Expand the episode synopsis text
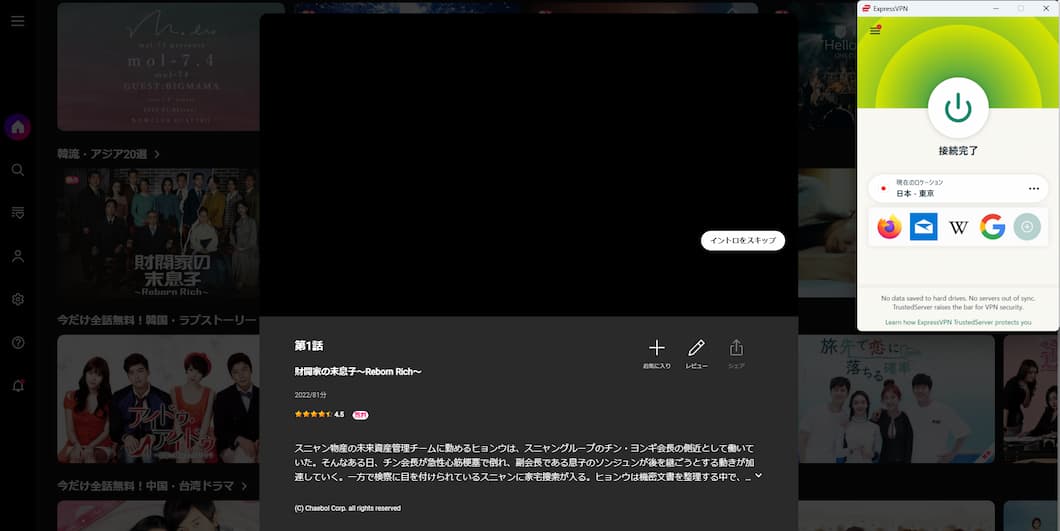1060x531 pixels. [758, 476]
